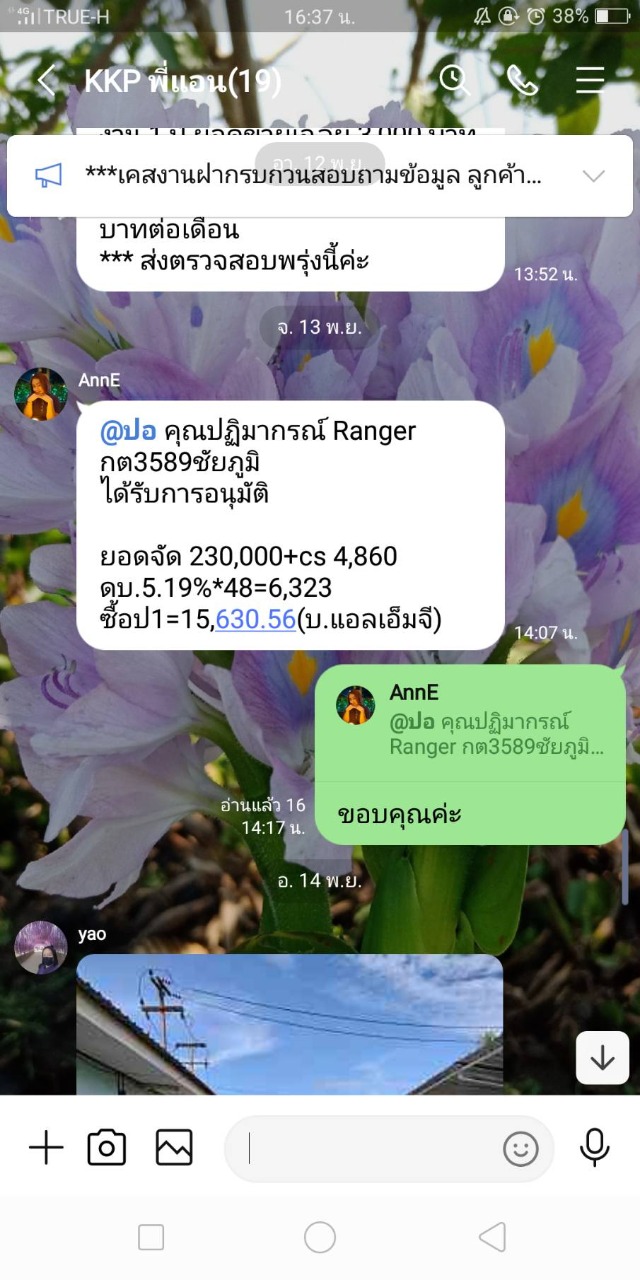Choose an image from the gallery

174,1148
